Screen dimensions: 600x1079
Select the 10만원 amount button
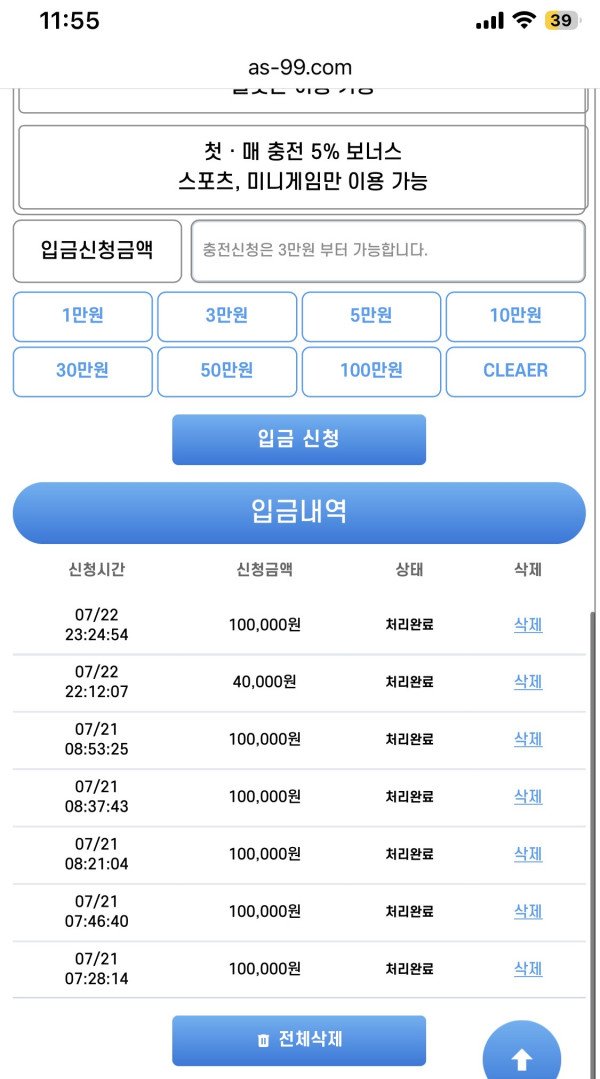click(x=516, y=317)
